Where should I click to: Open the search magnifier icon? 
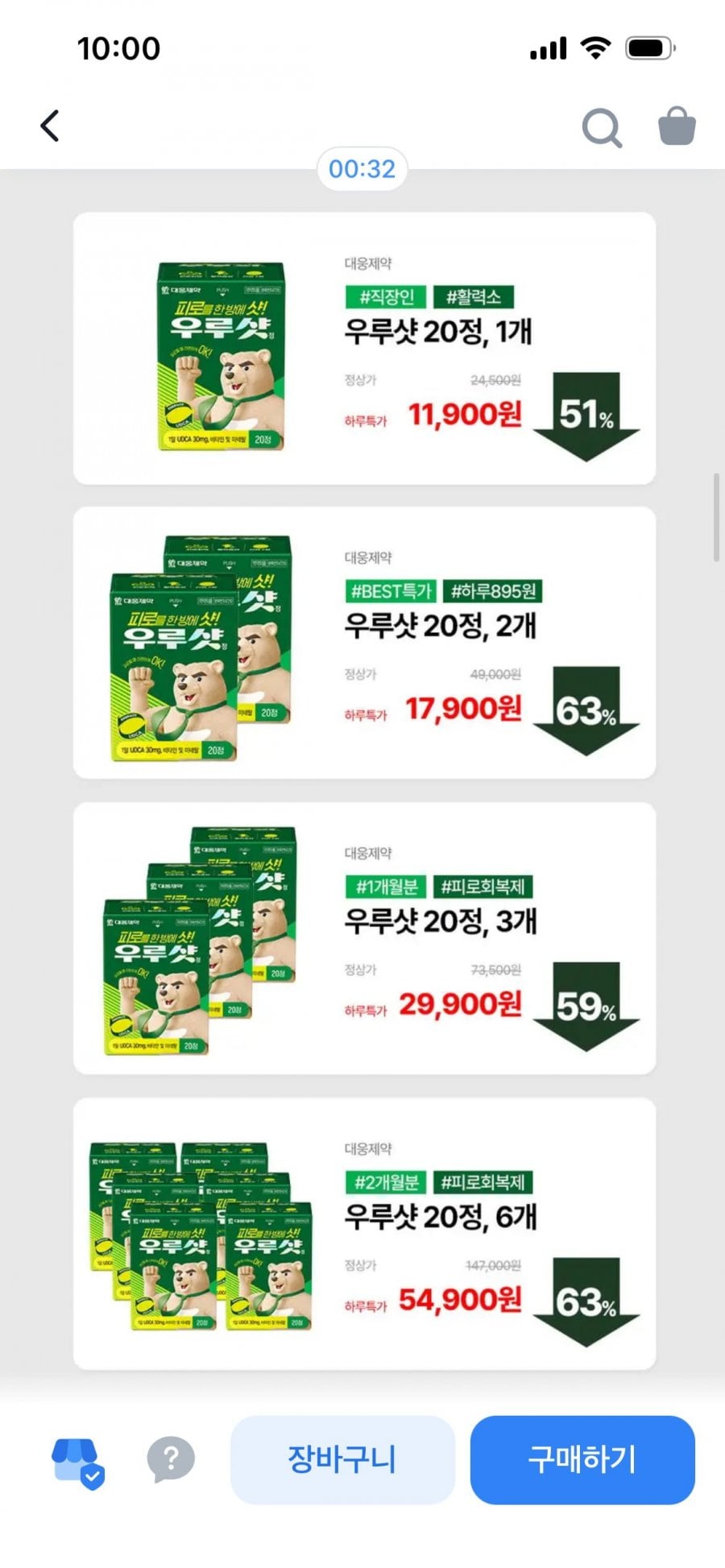(602, 127)
